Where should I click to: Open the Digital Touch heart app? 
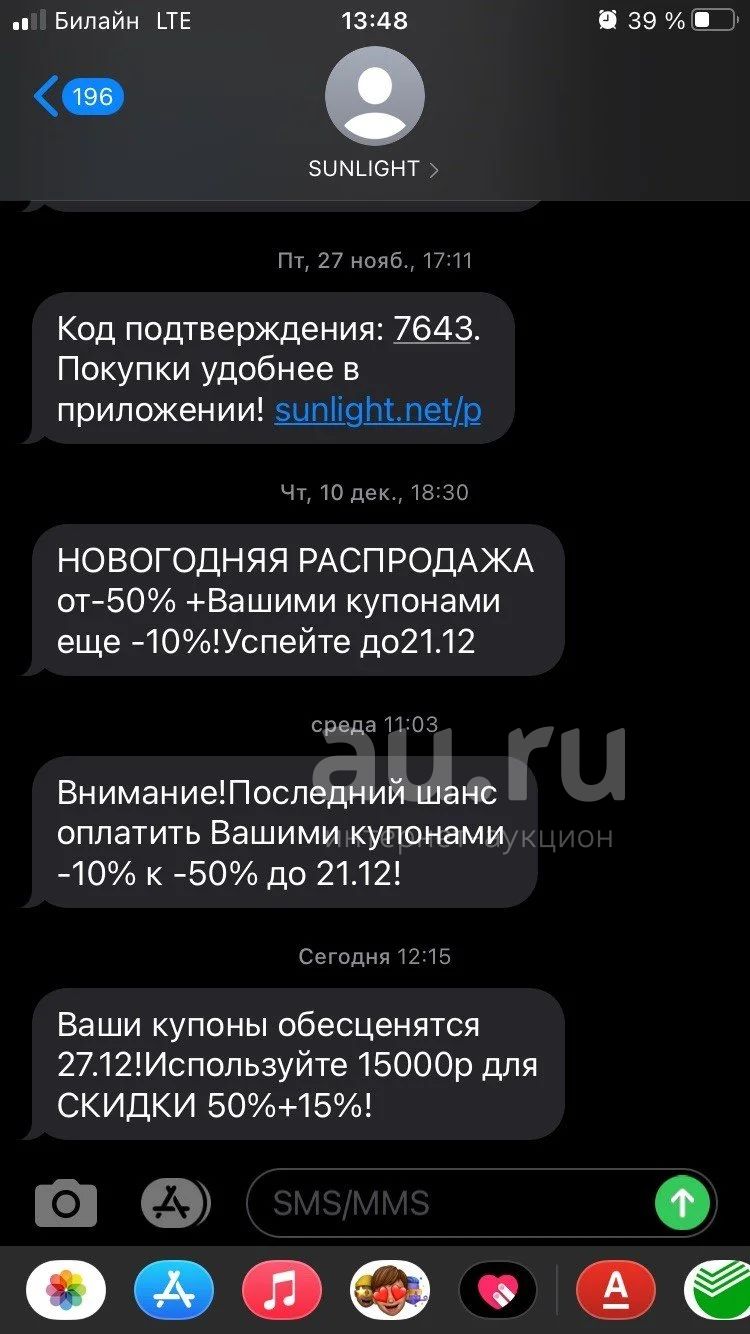click(x=498, y=1290)
